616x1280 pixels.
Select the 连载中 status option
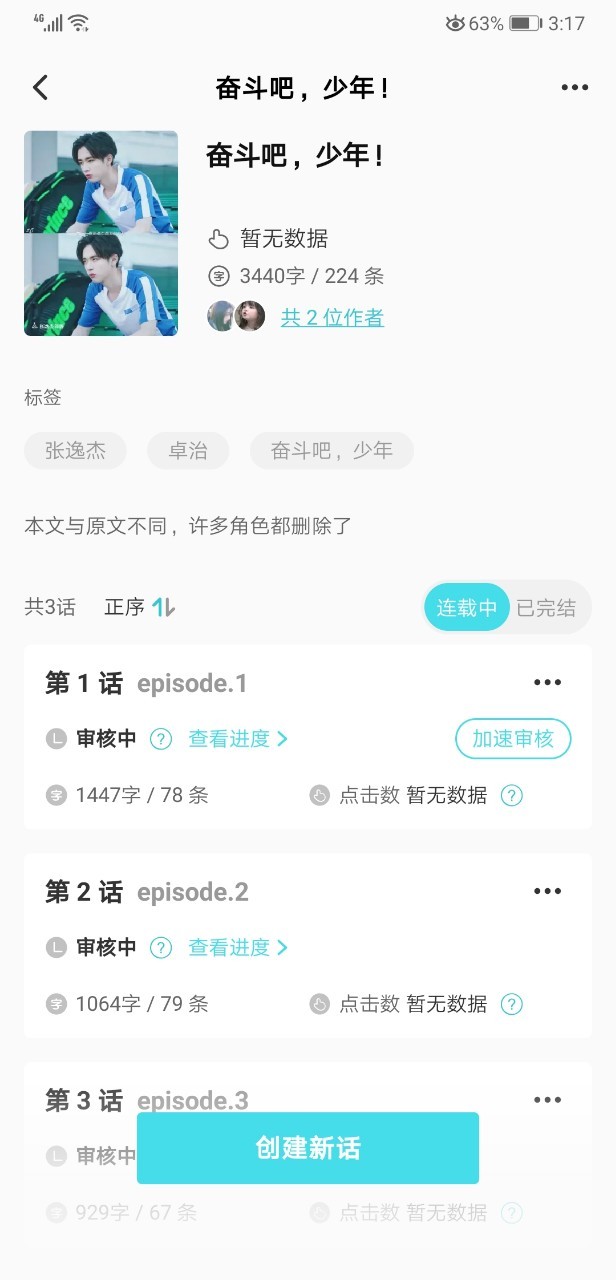click(x=467, y=608)
